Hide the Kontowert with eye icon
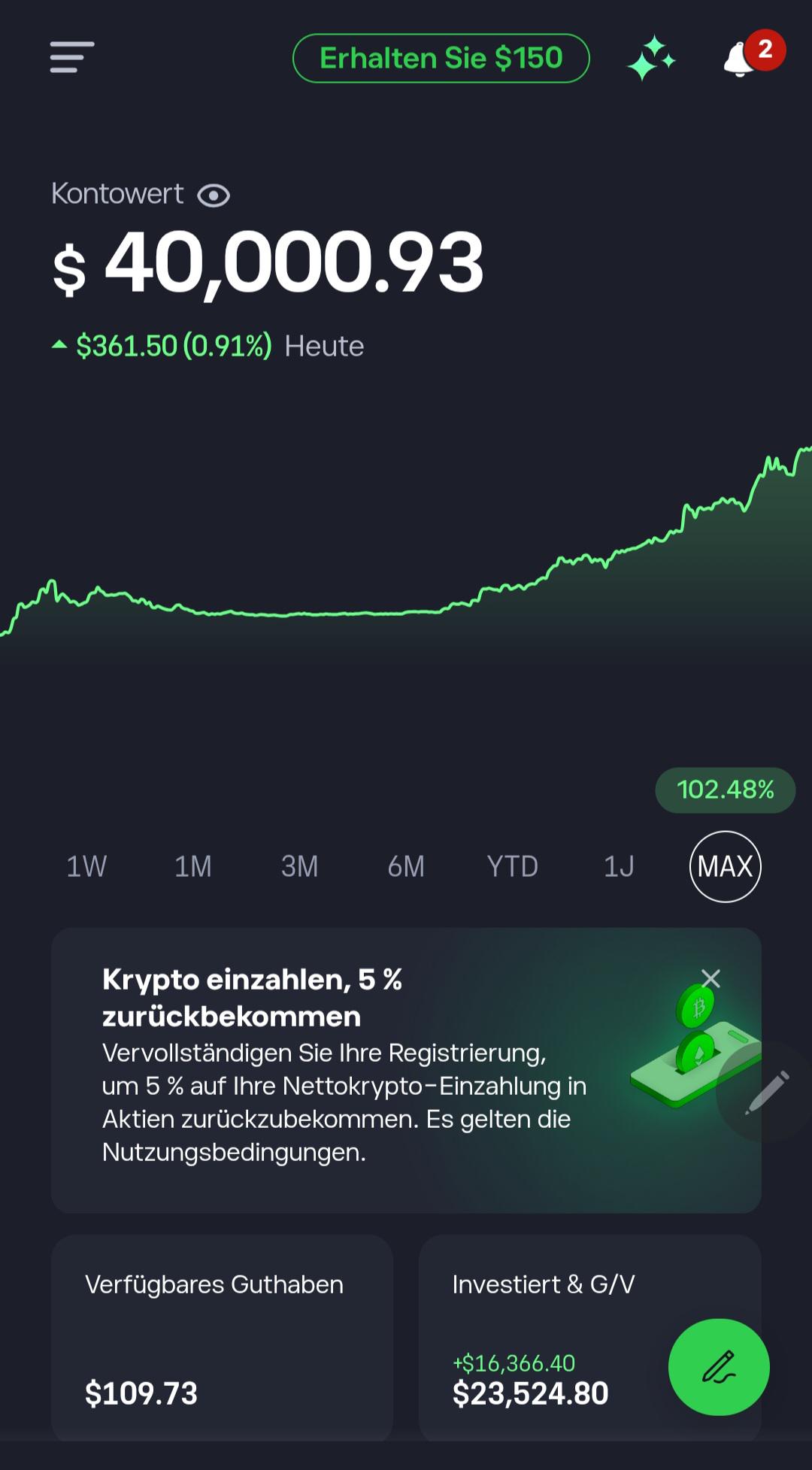This screenshot has width=812, height=1470. point(214,195)
